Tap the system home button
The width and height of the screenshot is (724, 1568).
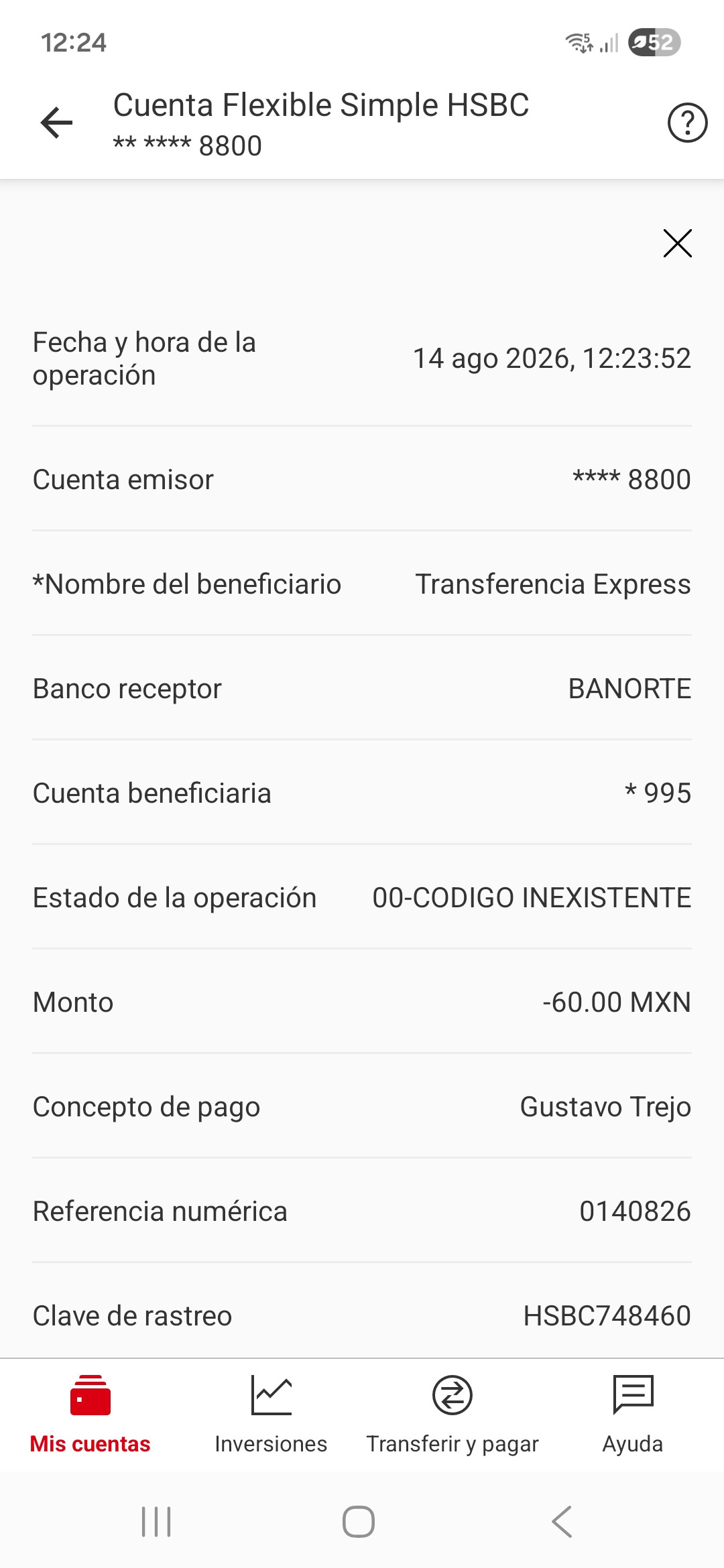click(359, 1522)
